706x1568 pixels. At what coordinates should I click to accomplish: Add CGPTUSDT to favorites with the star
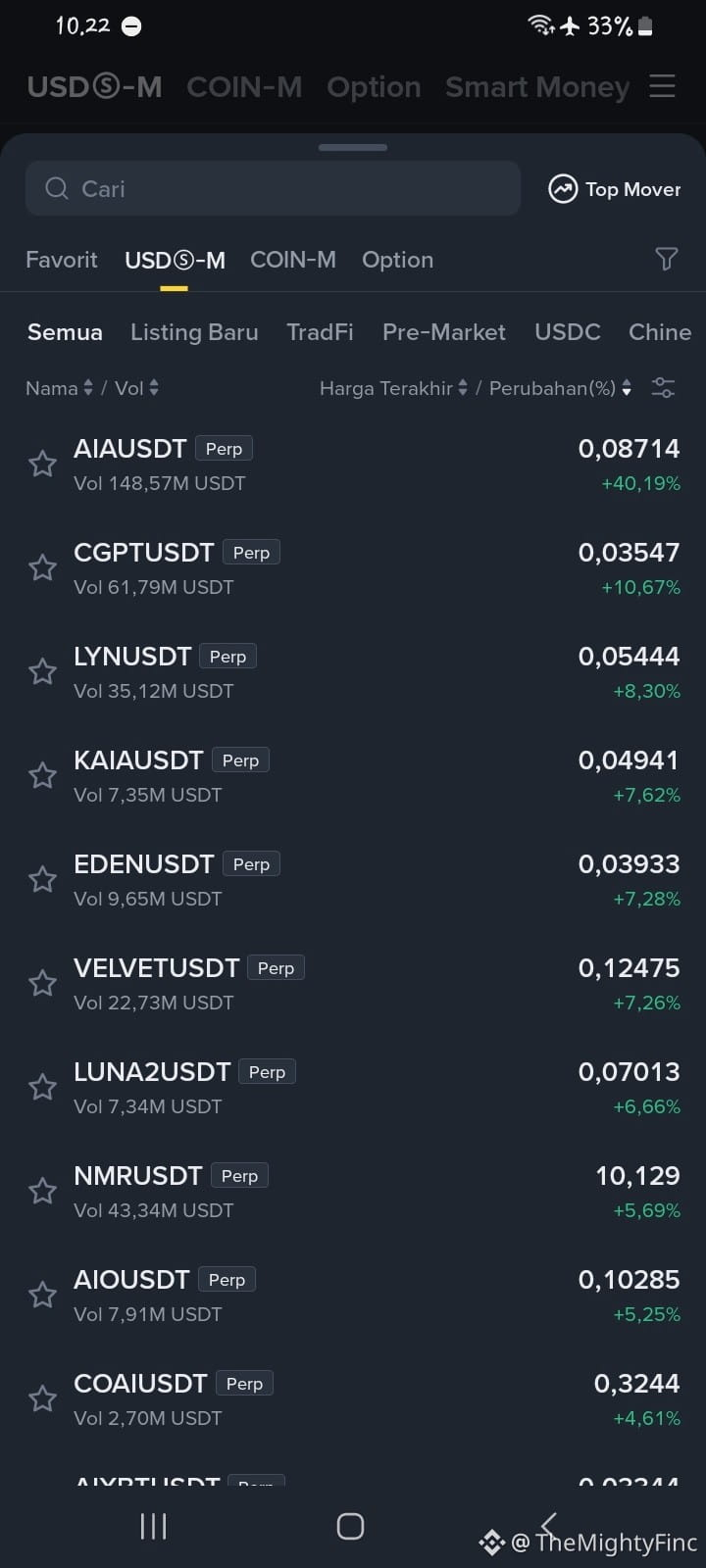(x=42, y=567)
